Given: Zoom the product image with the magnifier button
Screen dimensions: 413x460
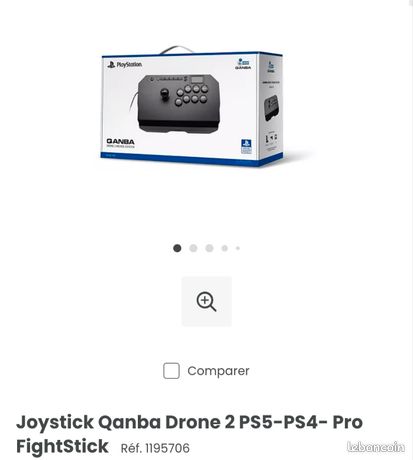Looking at the screenshot, I should 206,301.
